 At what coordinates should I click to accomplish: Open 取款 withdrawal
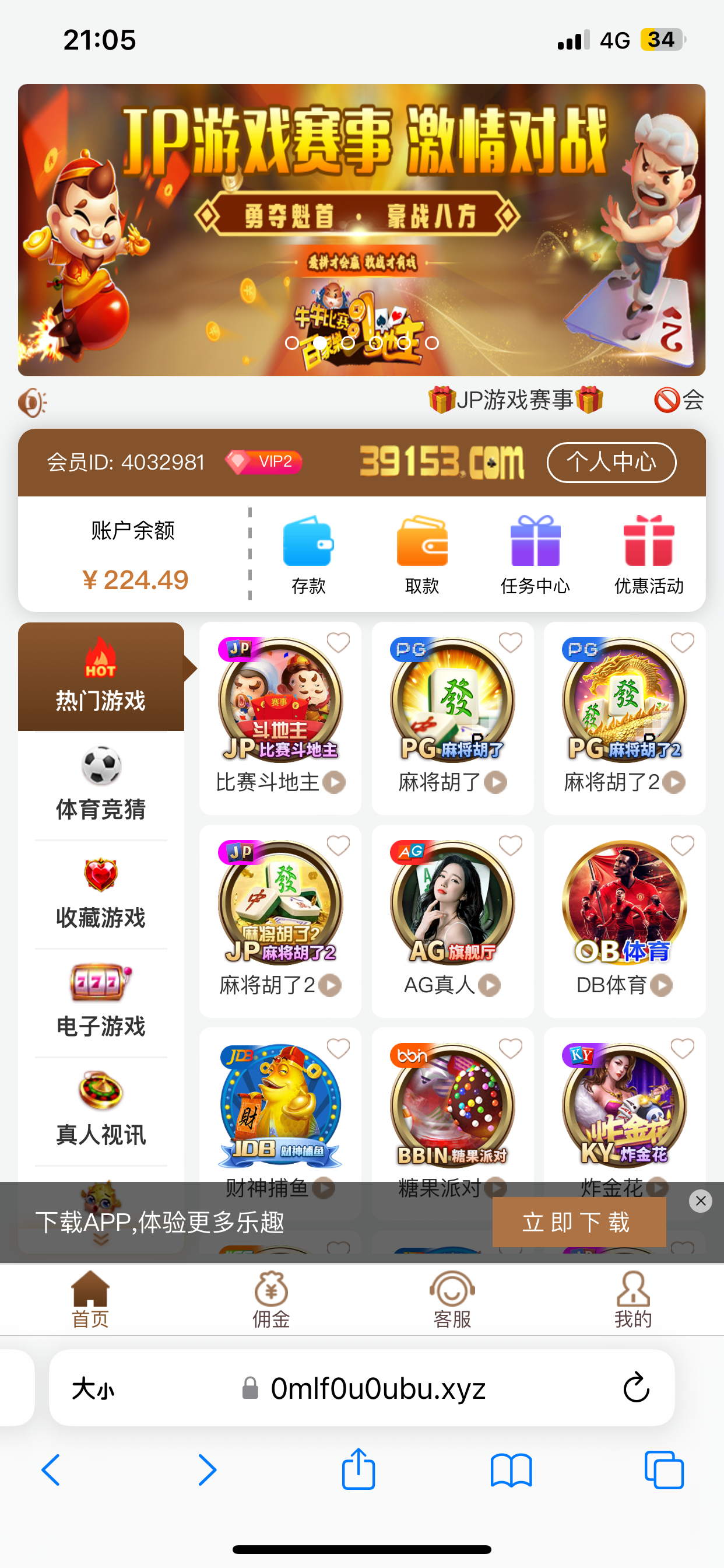pyautogui.click(x=421, y=554)
